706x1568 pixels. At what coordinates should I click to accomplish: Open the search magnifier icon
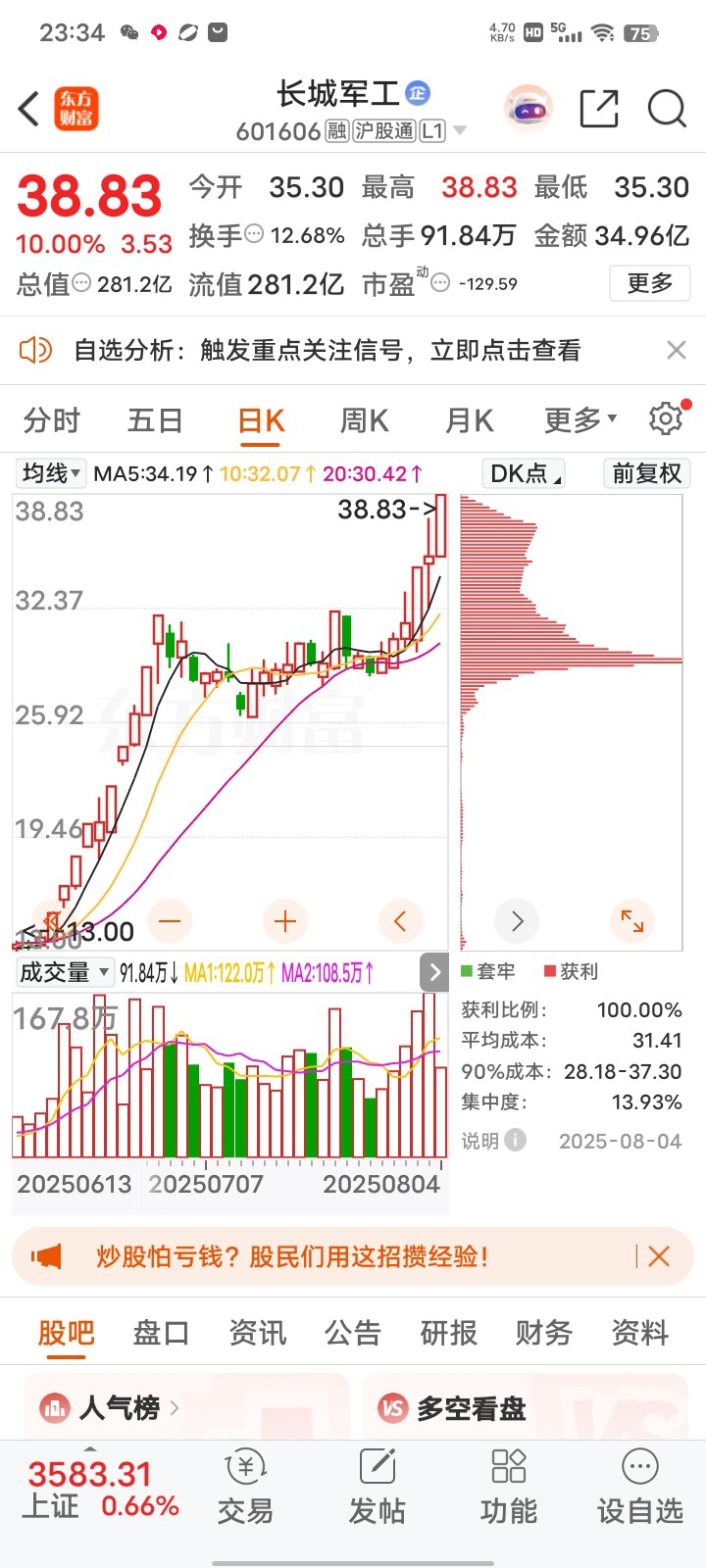point(667,109)
